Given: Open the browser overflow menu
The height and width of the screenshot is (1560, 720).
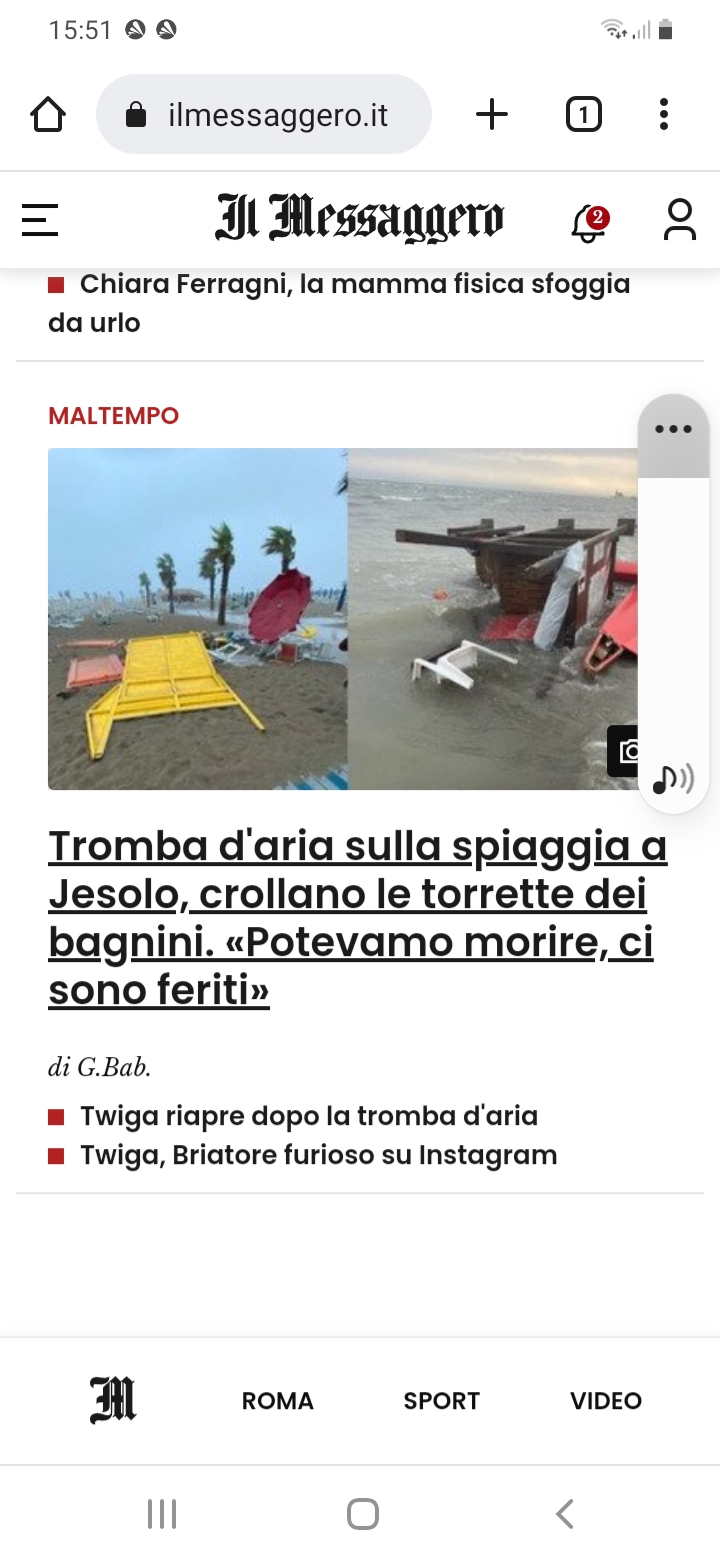Looking at the screenshot, I should (663, 115).
